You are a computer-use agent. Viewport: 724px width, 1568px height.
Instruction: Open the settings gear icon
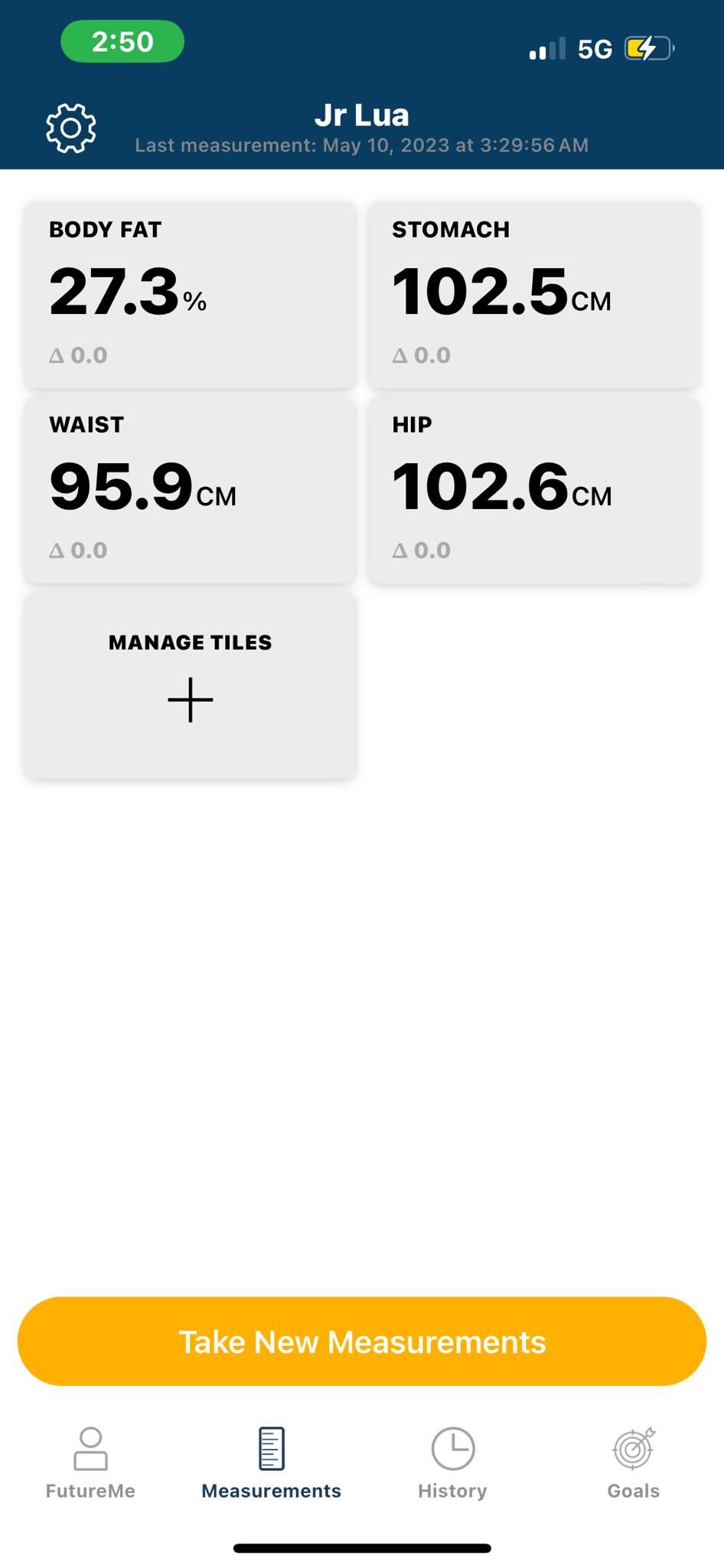[x=71, y=128]
